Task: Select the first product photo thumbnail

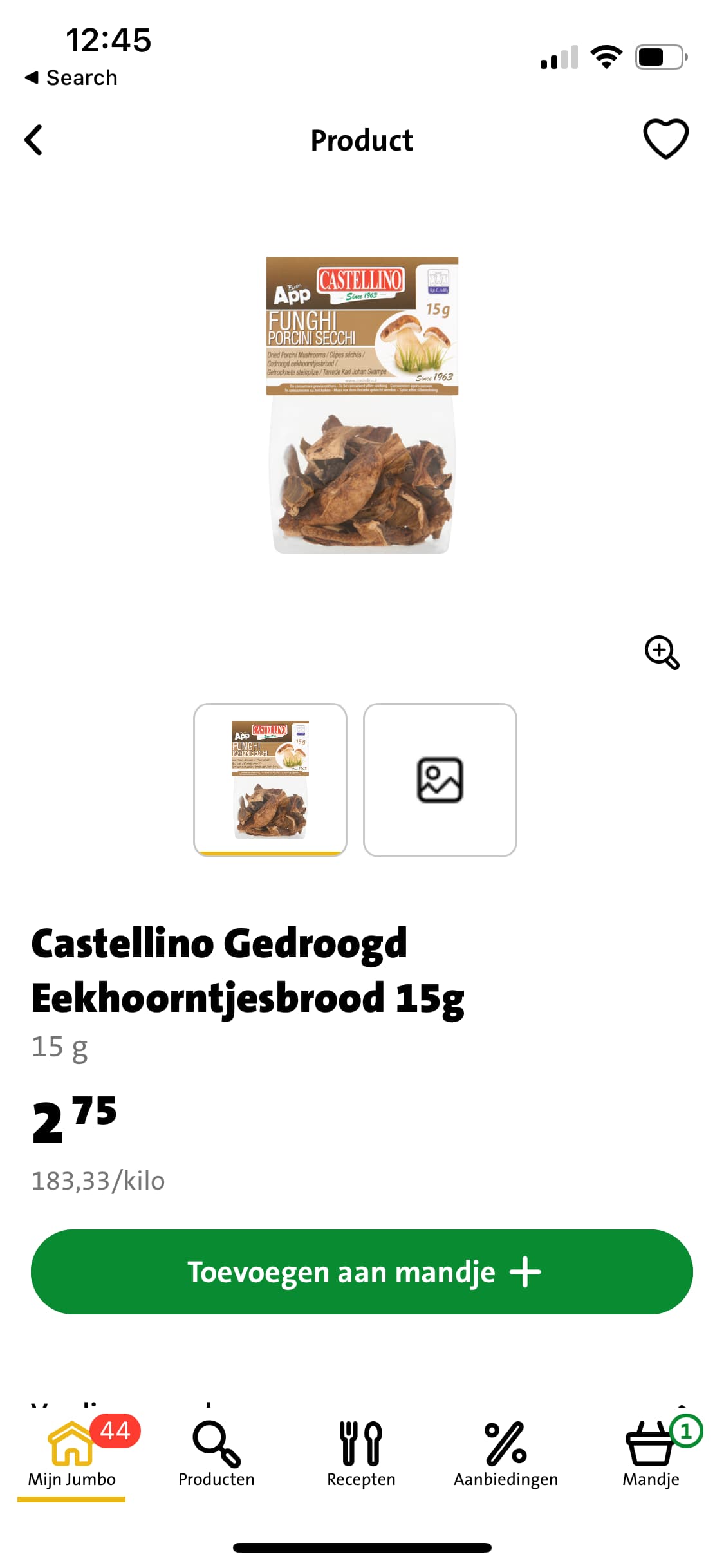Action: pos(270,779)
